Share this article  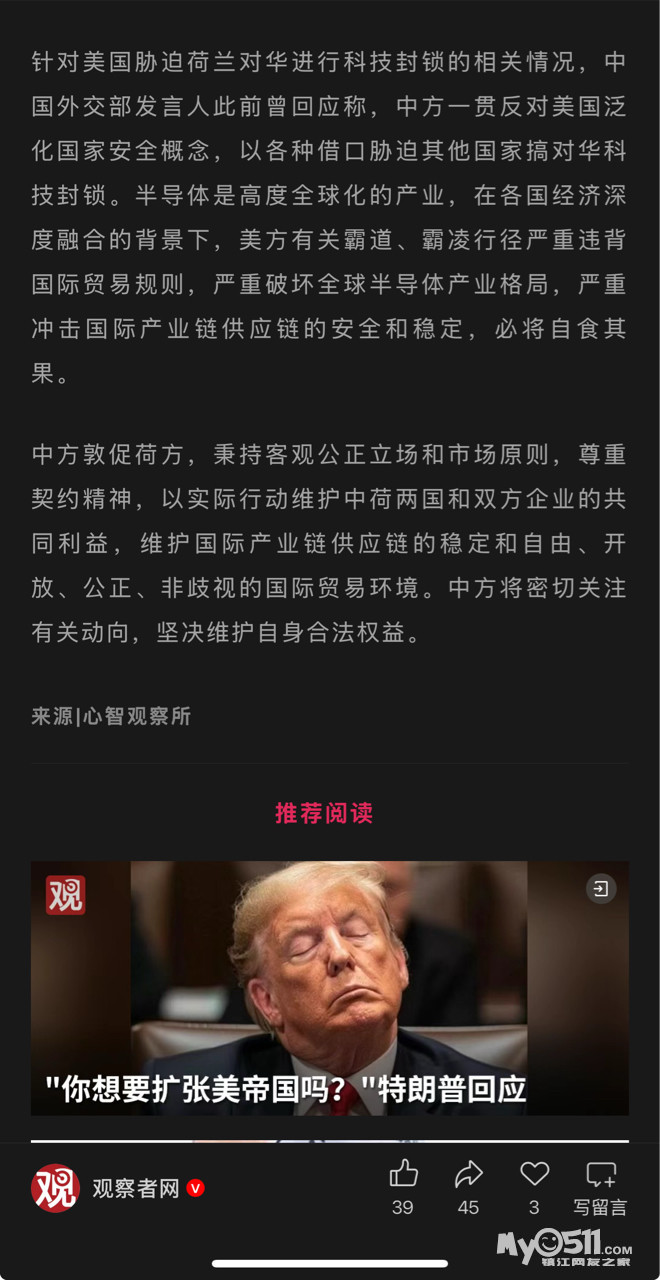pos(468,1174)
